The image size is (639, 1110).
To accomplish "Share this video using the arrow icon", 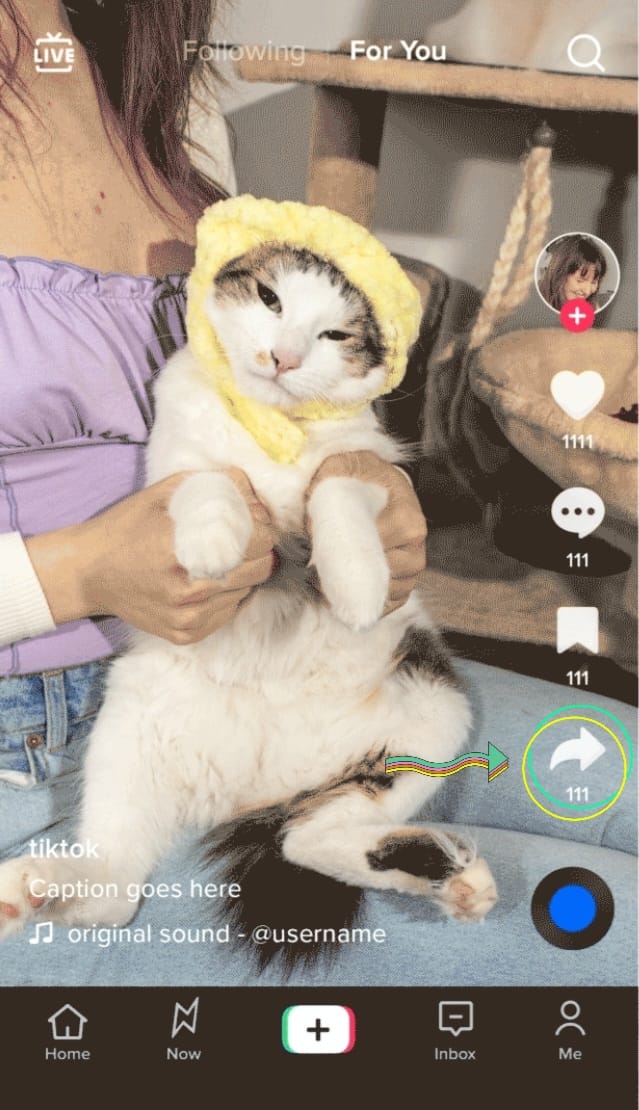I will coord(577,752).
